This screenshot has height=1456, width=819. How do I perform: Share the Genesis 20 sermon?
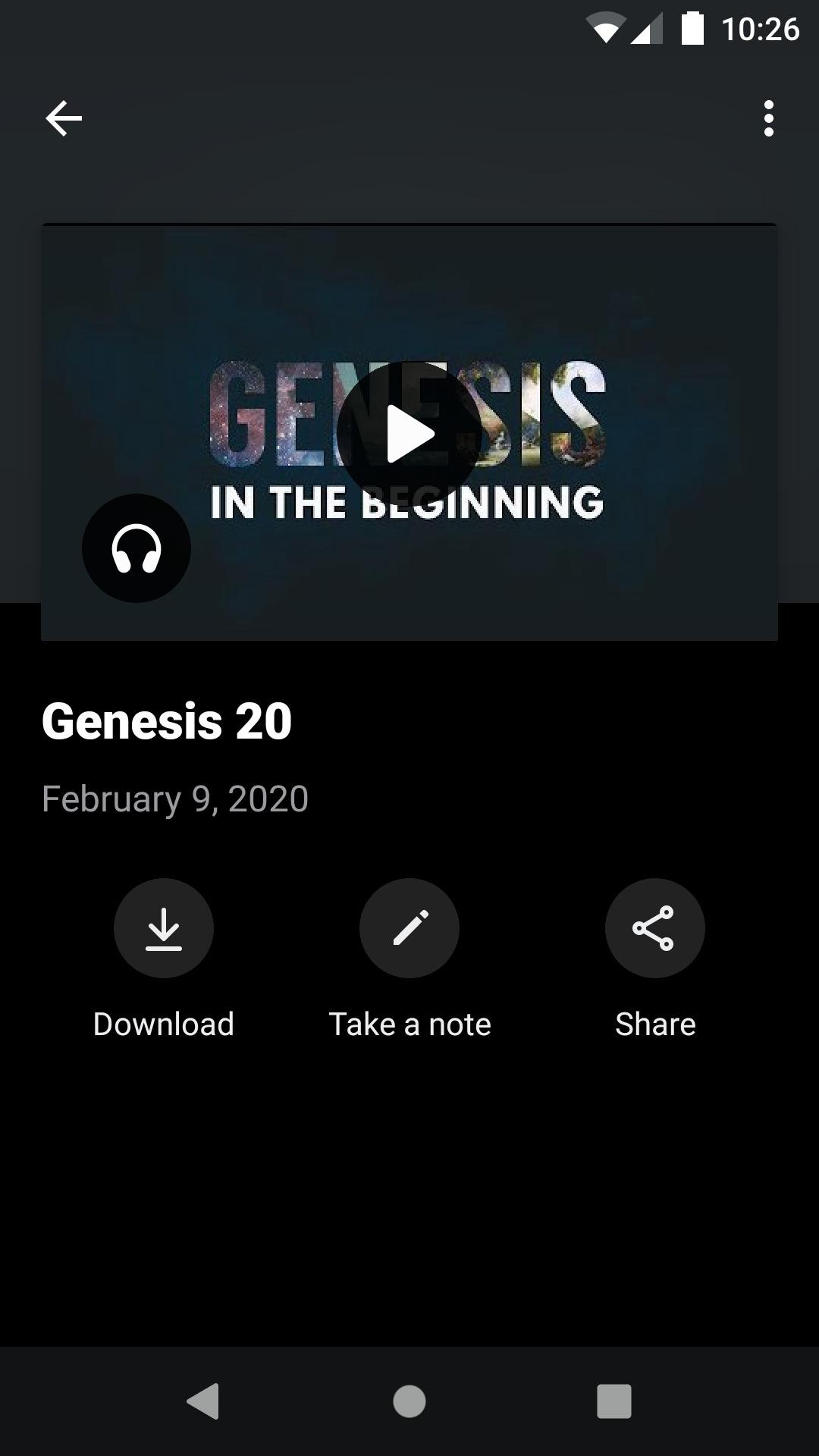point(655,928)
